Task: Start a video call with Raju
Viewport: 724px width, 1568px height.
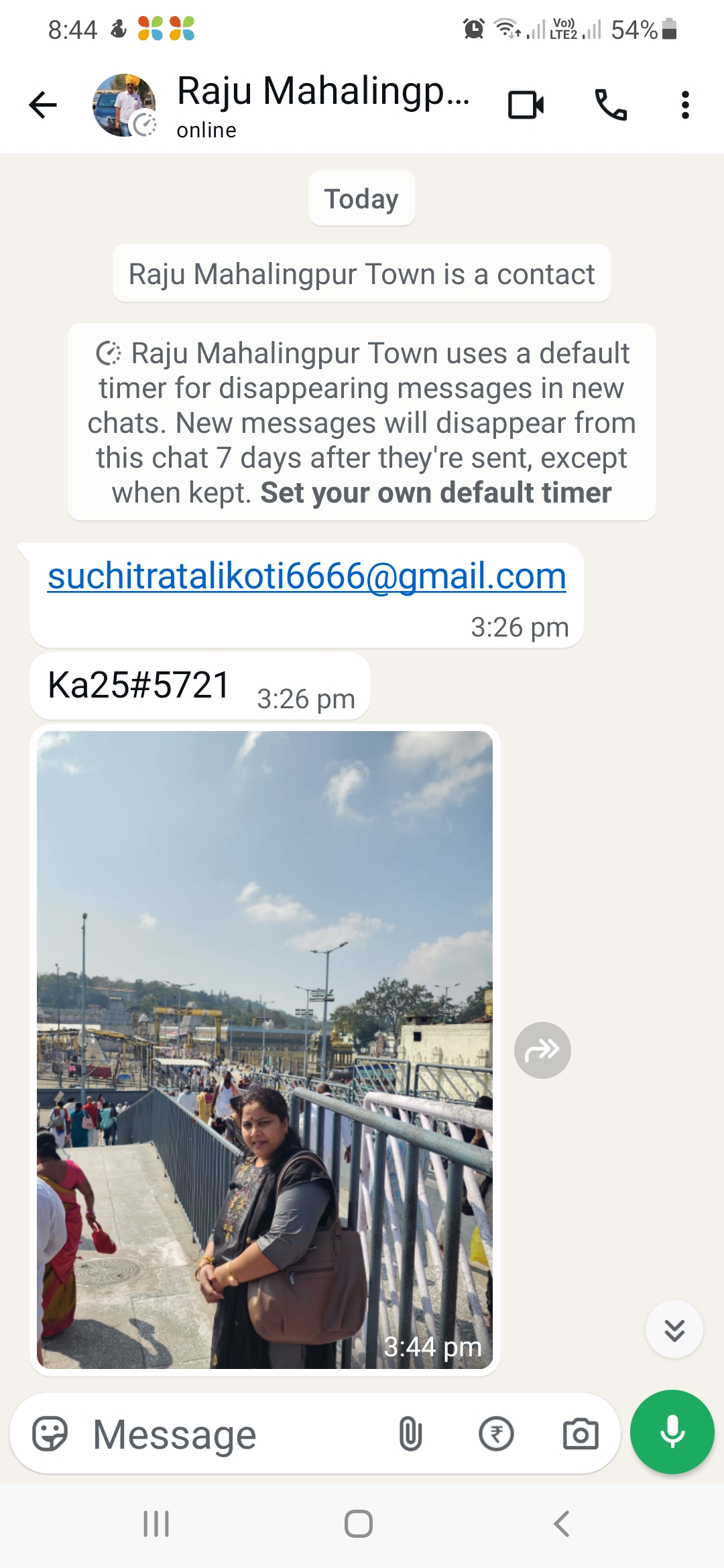Action: (x=526, y=105)
